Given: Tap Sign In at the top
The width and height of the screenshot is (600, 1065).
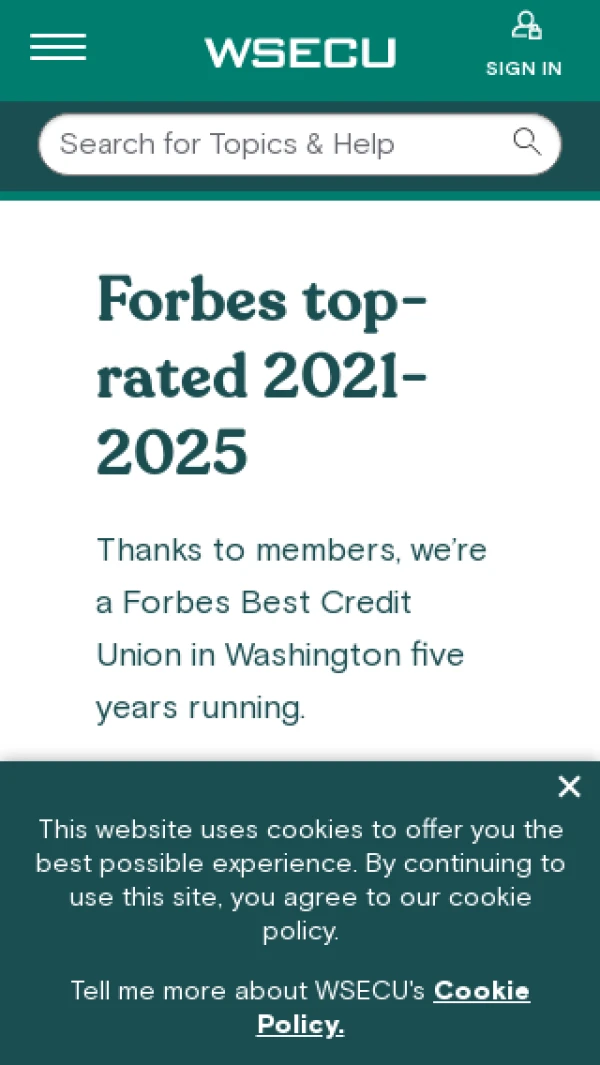Looking at the screenshot, I should 524,46.
